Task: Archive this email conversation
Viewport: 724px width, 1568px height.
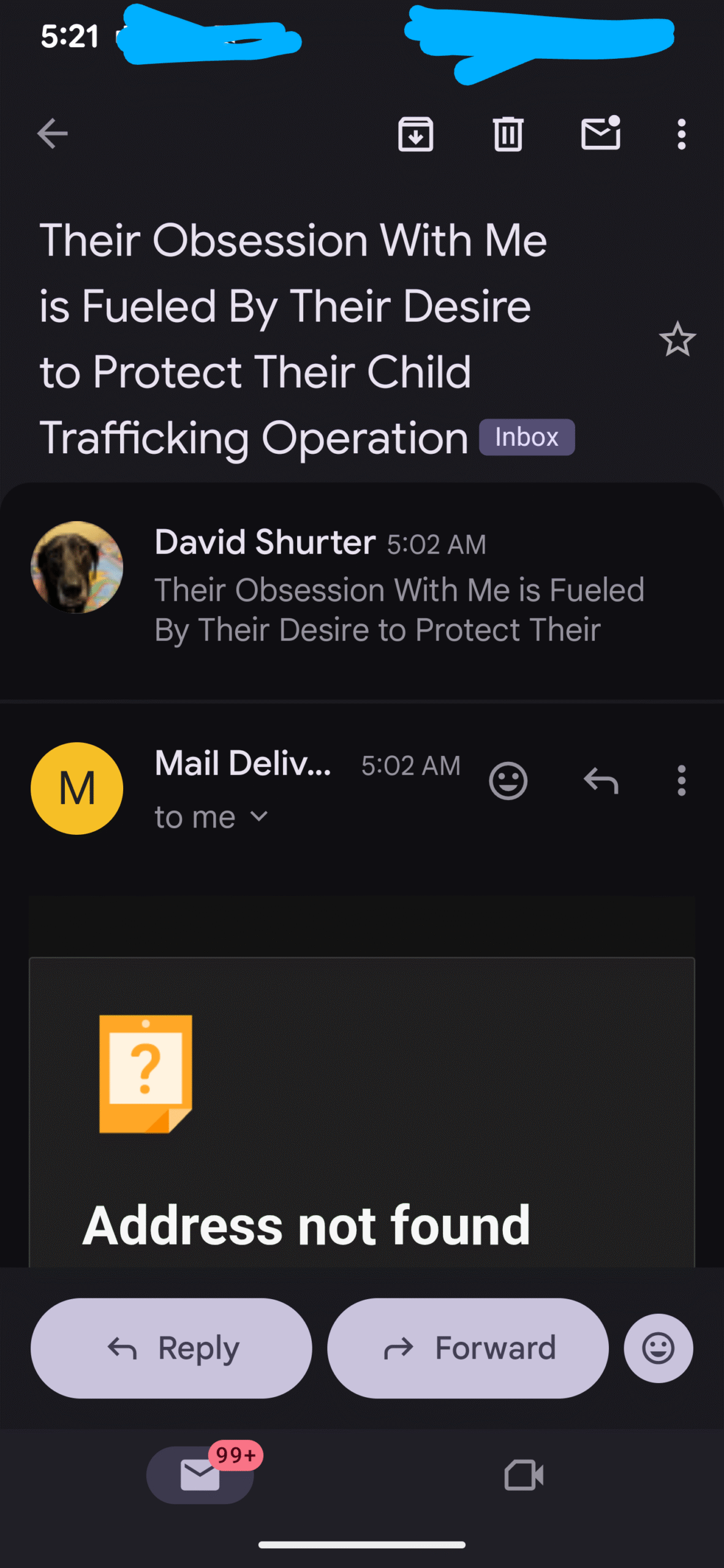Action: (415, 134)
